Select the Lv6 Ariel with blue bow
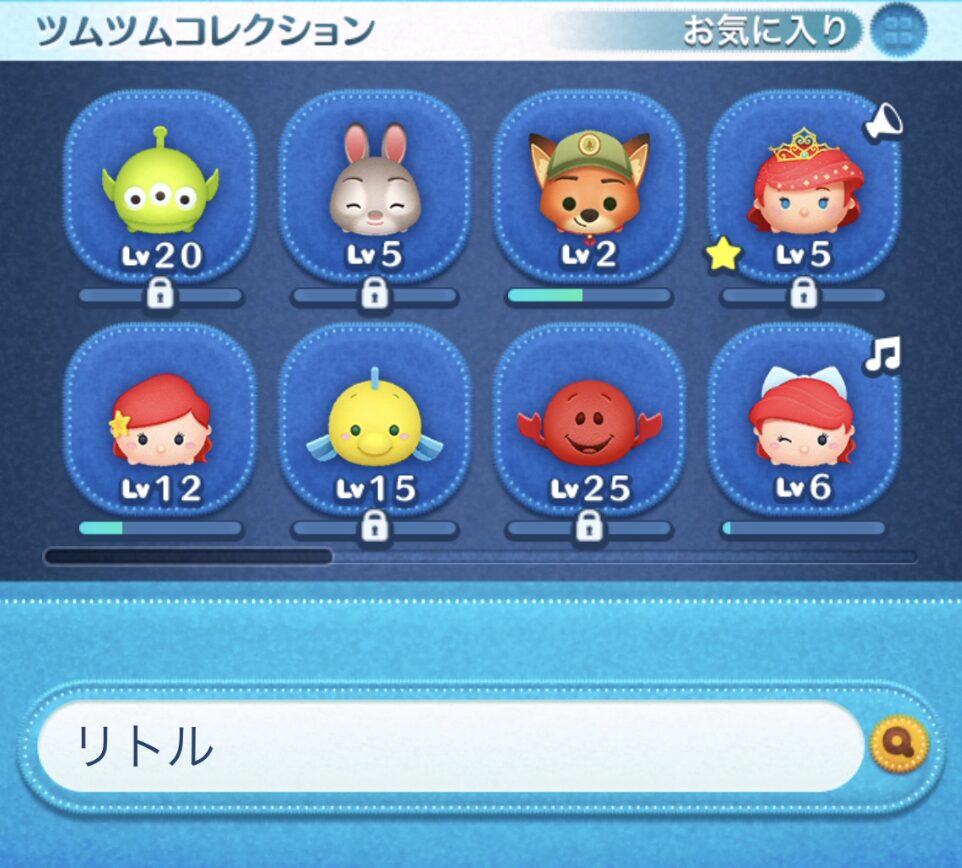The image size is (962, 868). 803,420
